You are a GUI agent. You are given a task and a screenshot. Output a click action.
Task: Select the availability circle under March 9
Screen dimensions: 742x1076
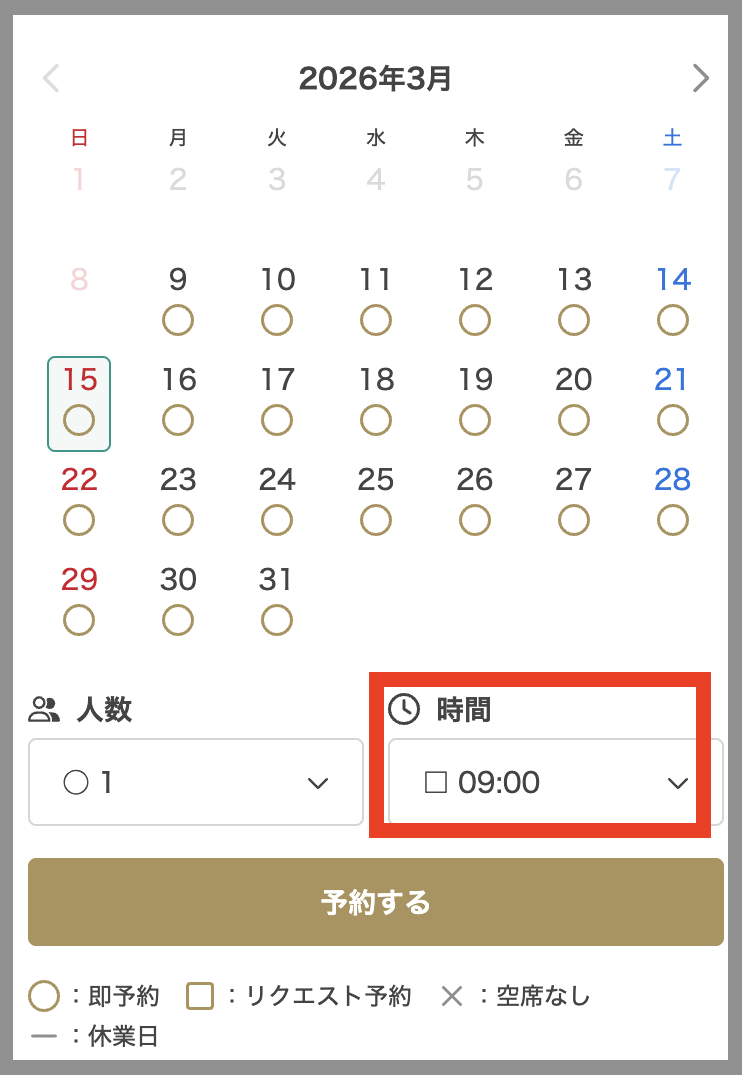coord(178,320)
